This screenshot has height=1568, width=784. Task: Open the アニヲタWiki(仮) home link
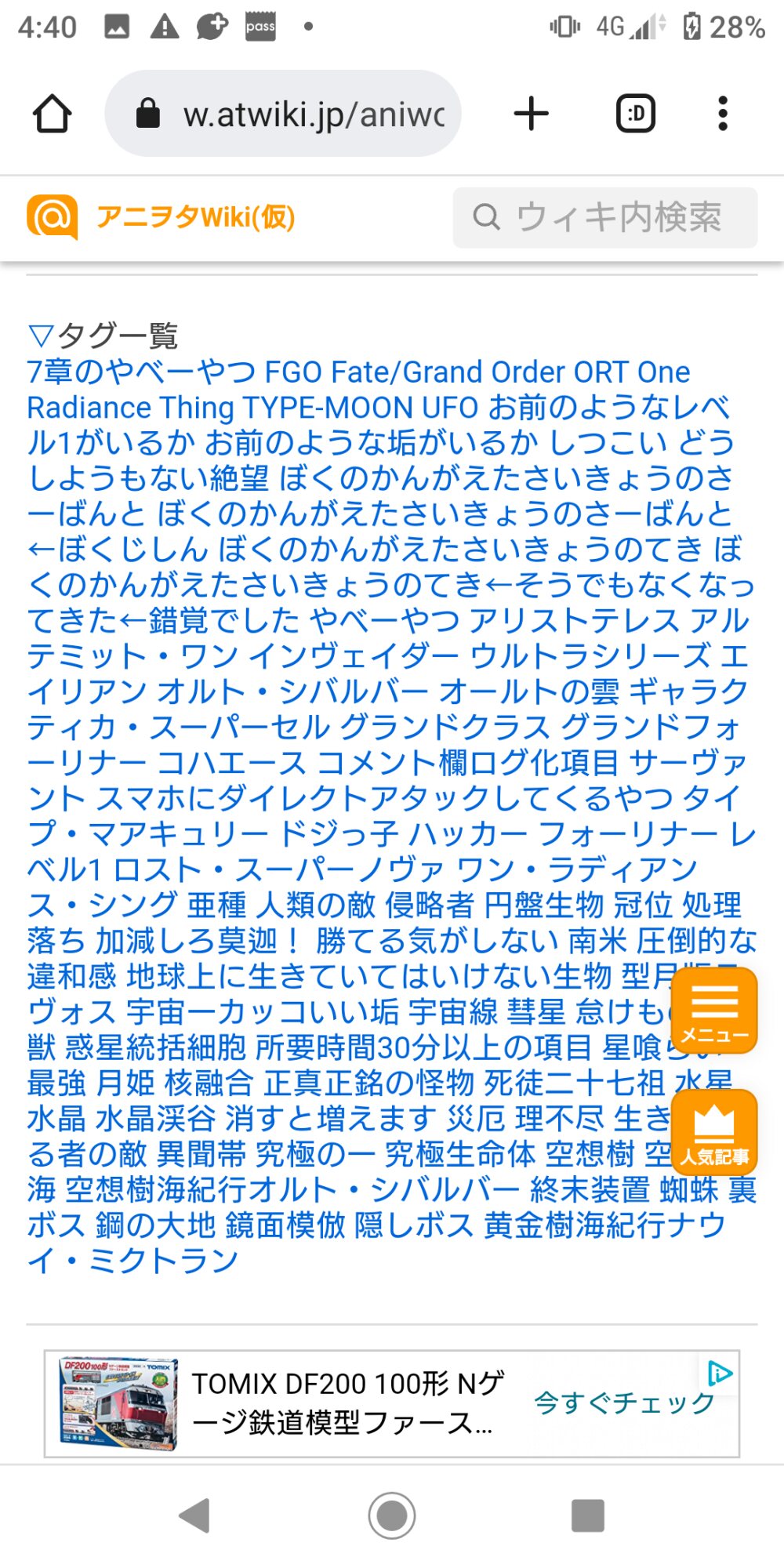pos(161,217)
